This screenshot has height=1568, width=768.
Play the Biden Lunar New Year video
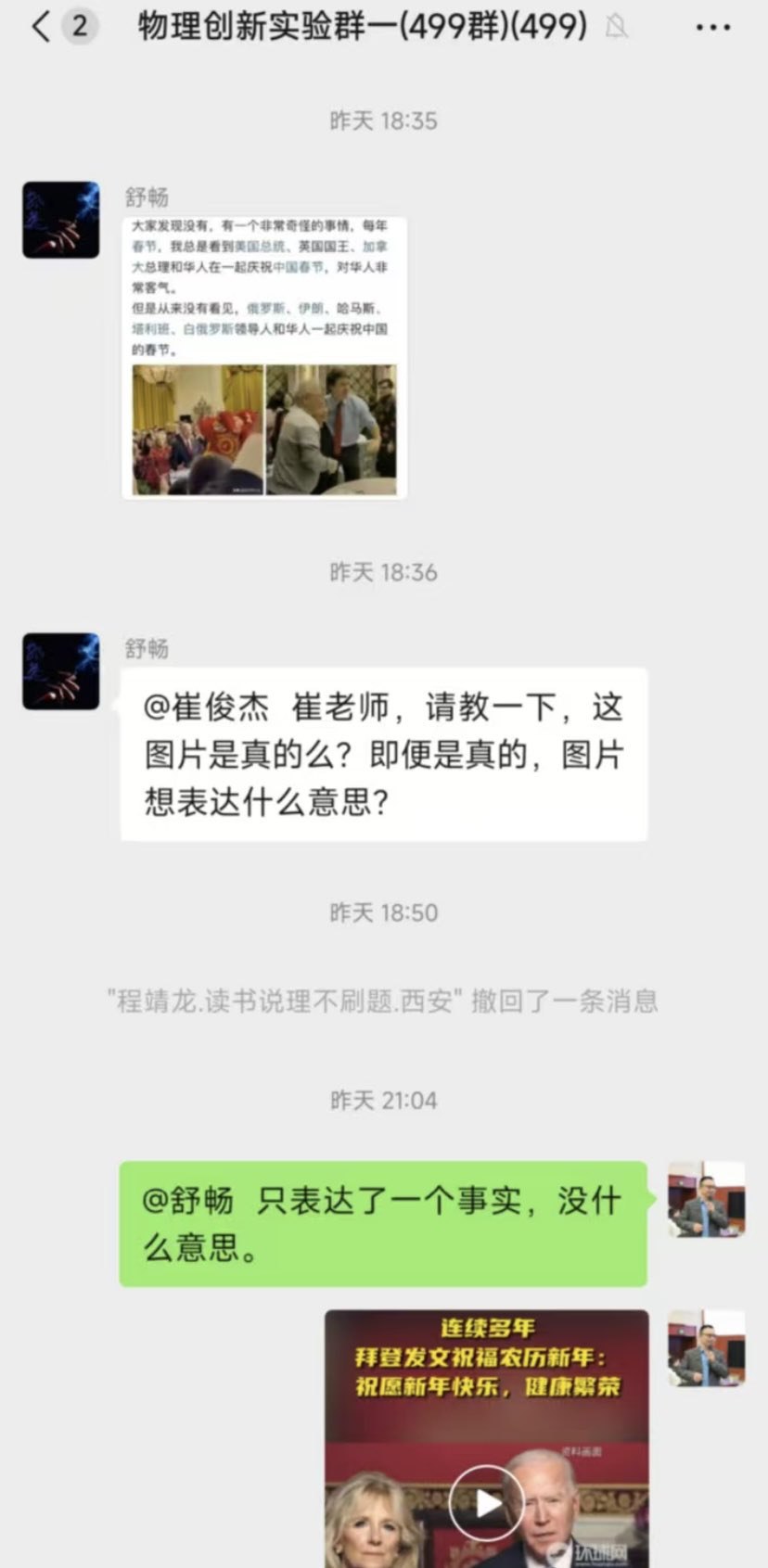[x=486, y=1501]
